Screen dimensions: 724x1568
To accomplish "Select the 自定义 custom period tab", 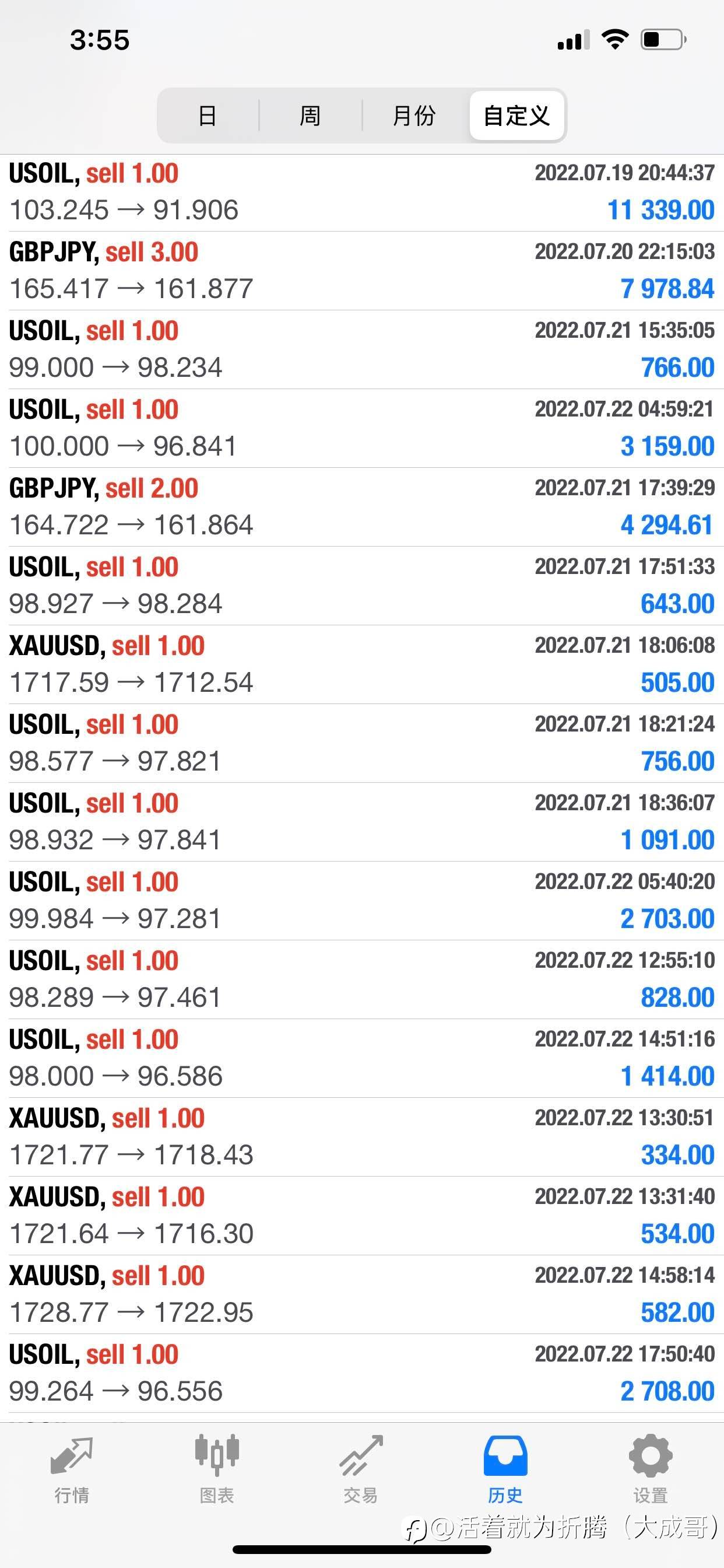I will (x=516, y=116).
